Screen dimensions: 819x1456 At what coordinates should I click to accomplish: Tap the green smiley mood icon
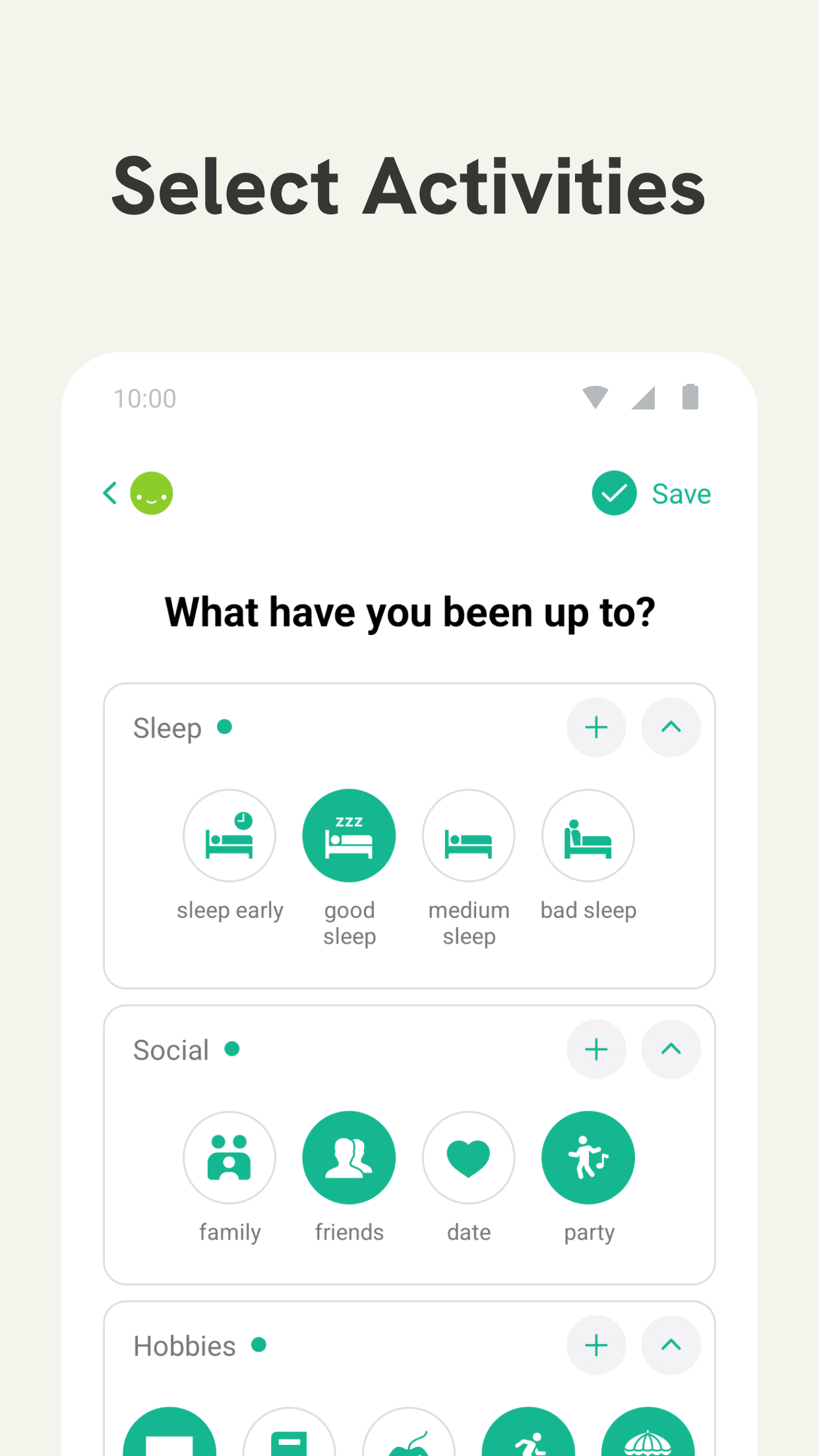151,493
